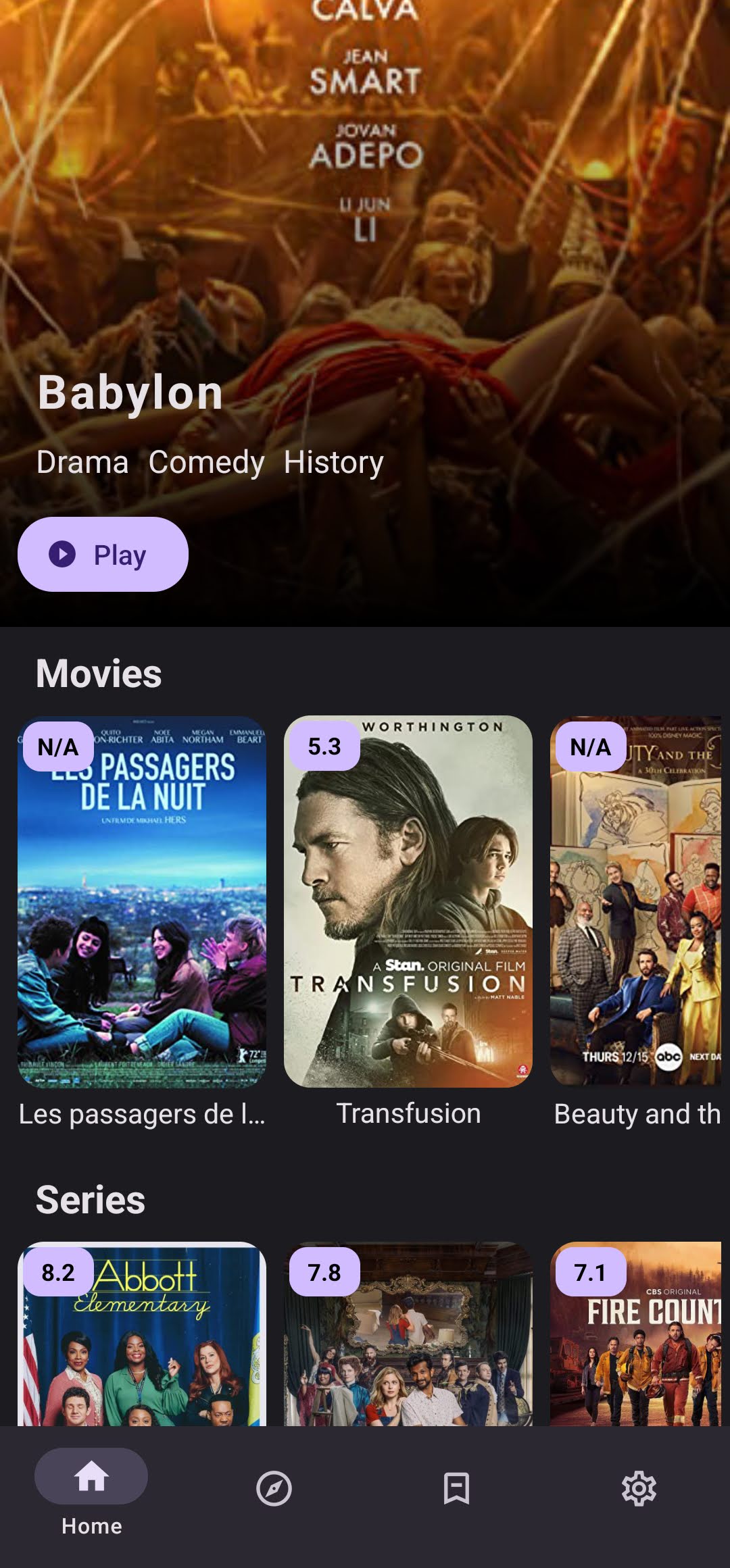Open the Transfusion movie card
The width and height of the screenshot is (730, 1568).
coord(408,901)
